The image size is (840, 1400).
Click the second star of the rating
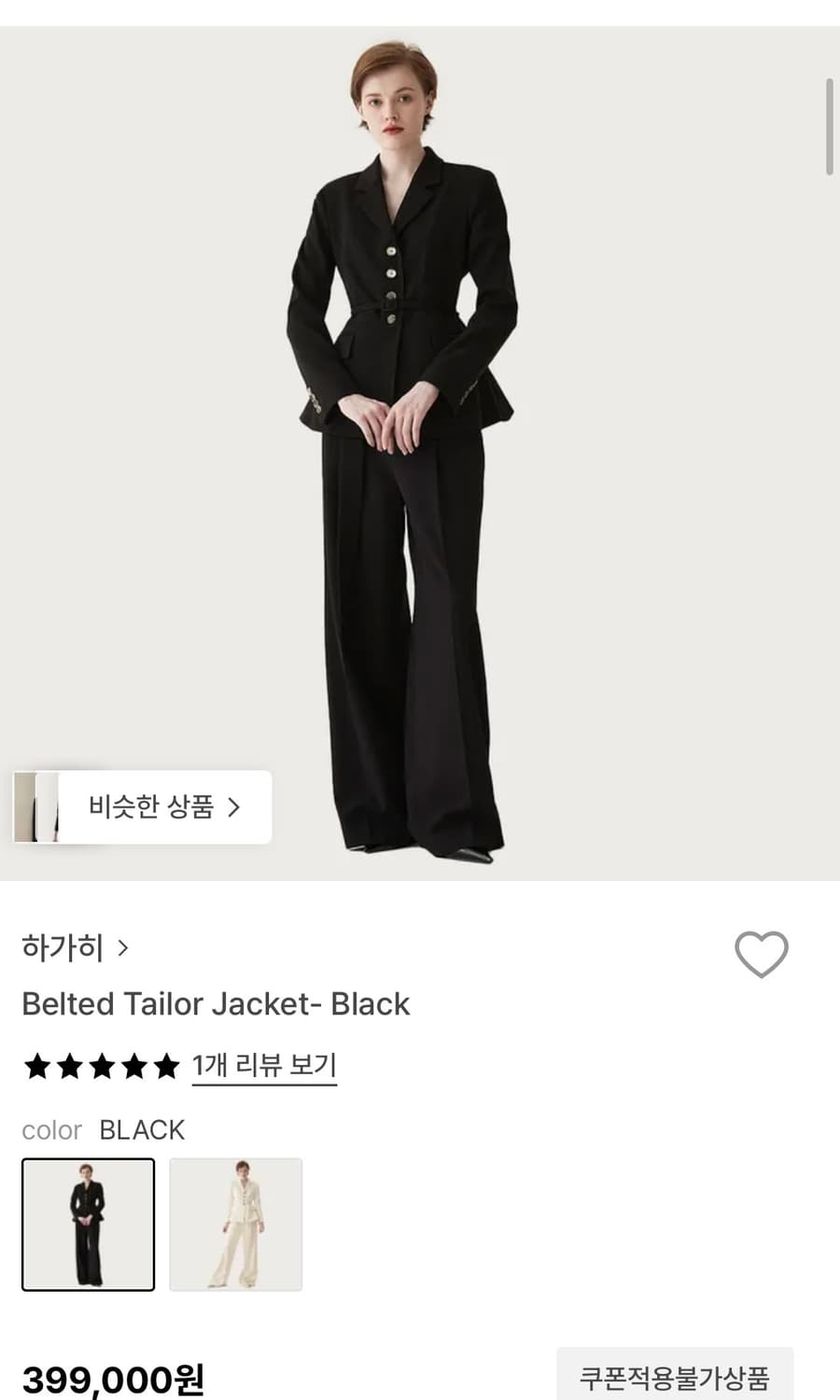70,1066
